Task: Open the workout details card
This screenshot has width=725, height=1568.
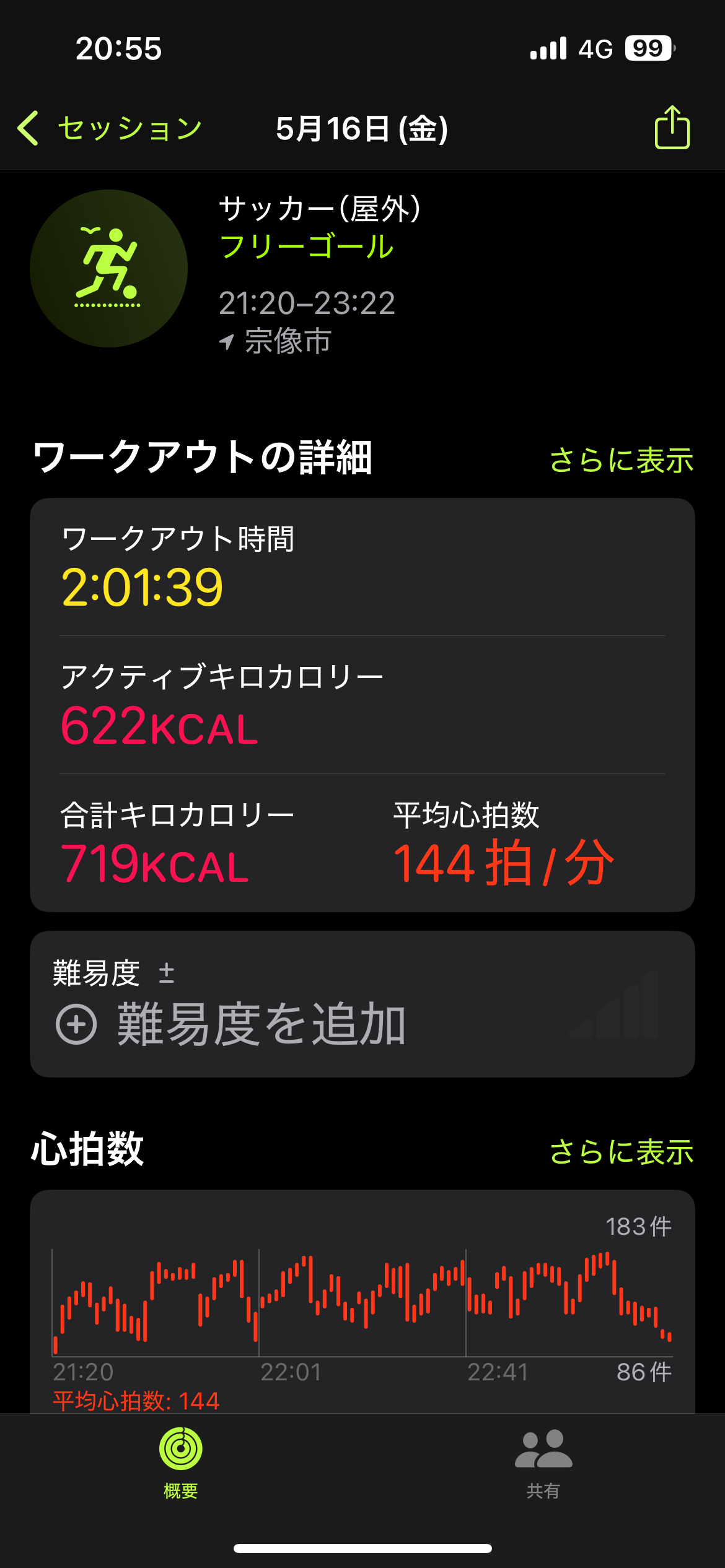Action: point(362,704)
